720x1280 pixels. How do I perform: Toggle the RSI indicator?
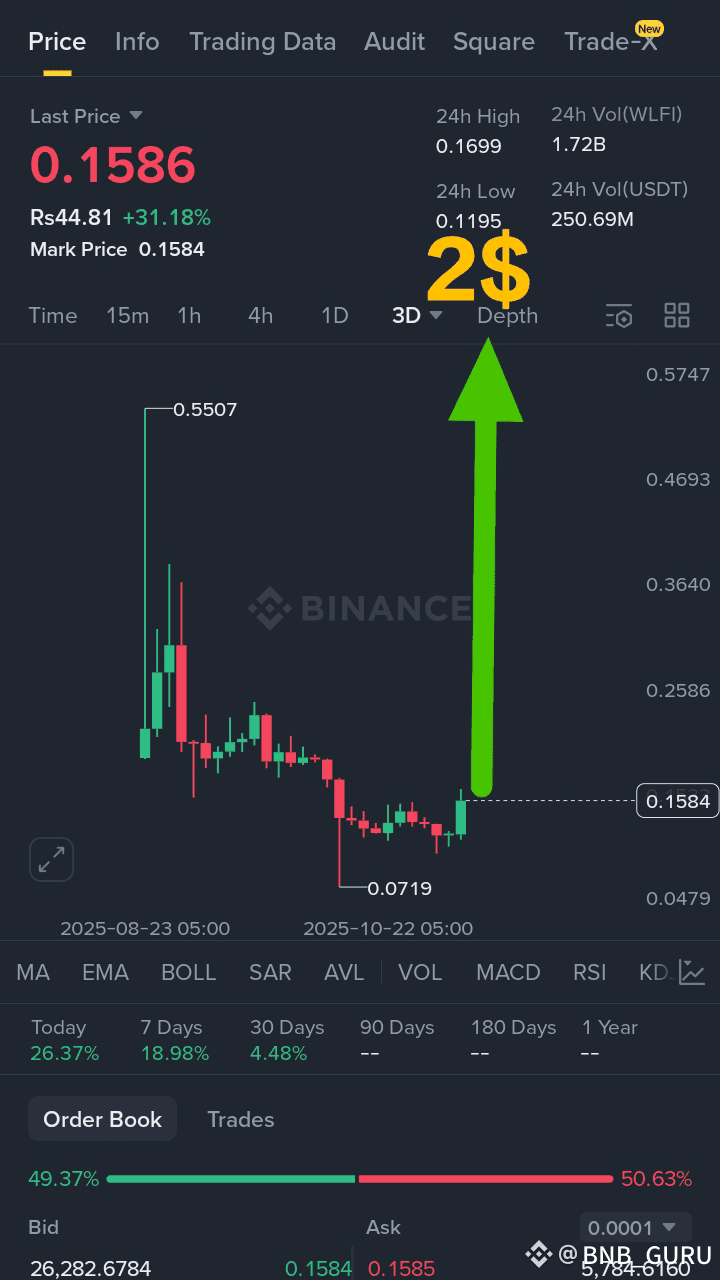point(589,971)
